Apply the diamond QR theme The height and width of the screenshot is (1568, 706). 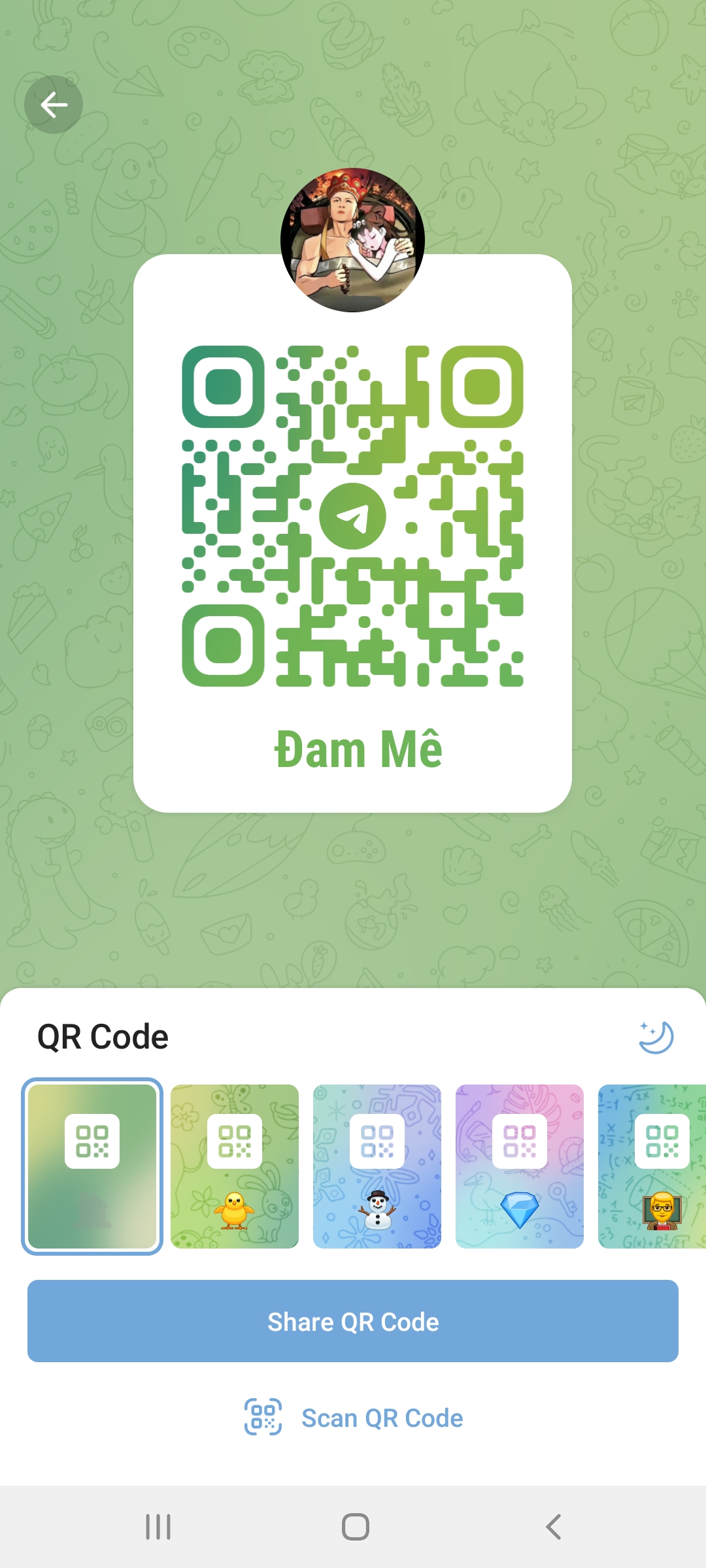click(x=520, y=1166)
